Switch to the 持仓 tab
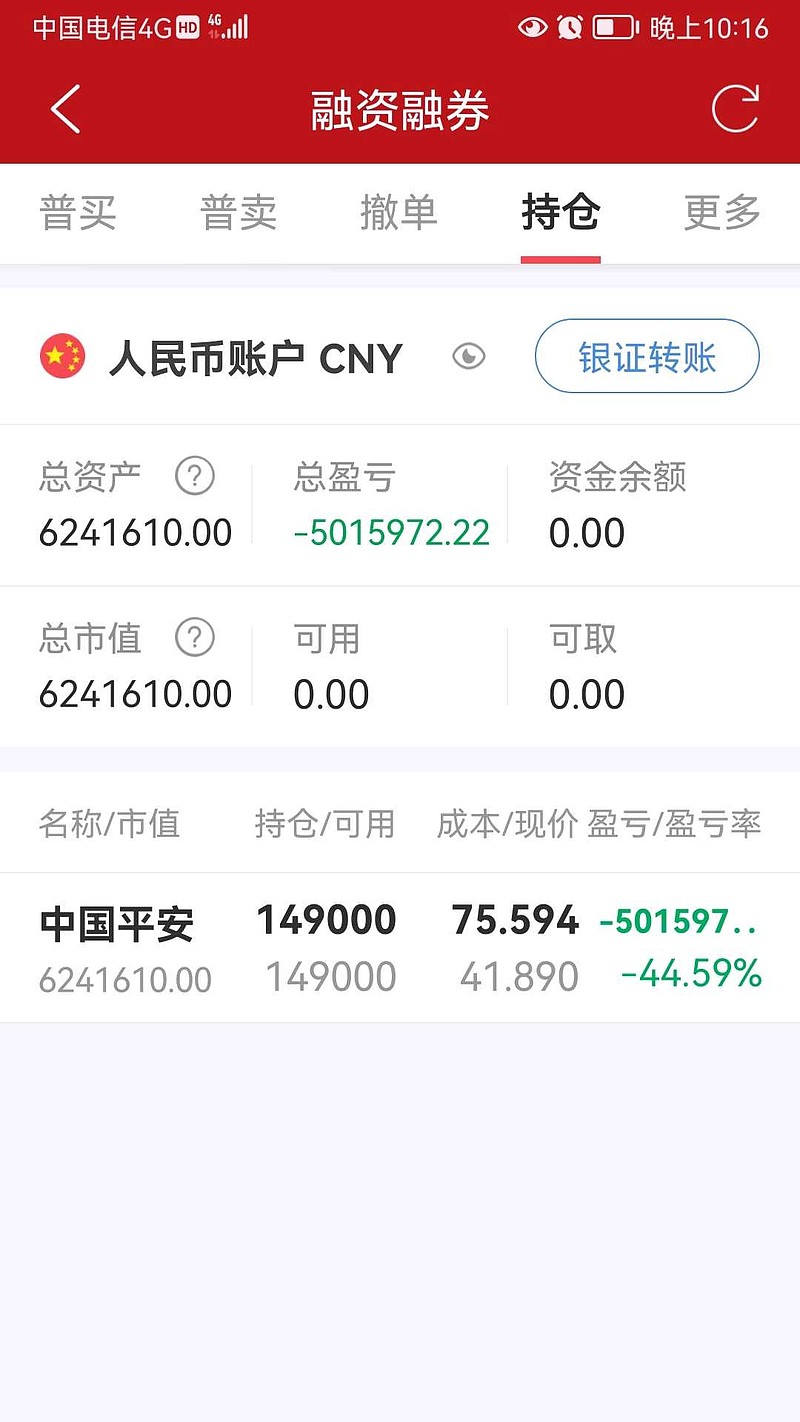This screenshot has height=1422, width=800. point(561,213)
